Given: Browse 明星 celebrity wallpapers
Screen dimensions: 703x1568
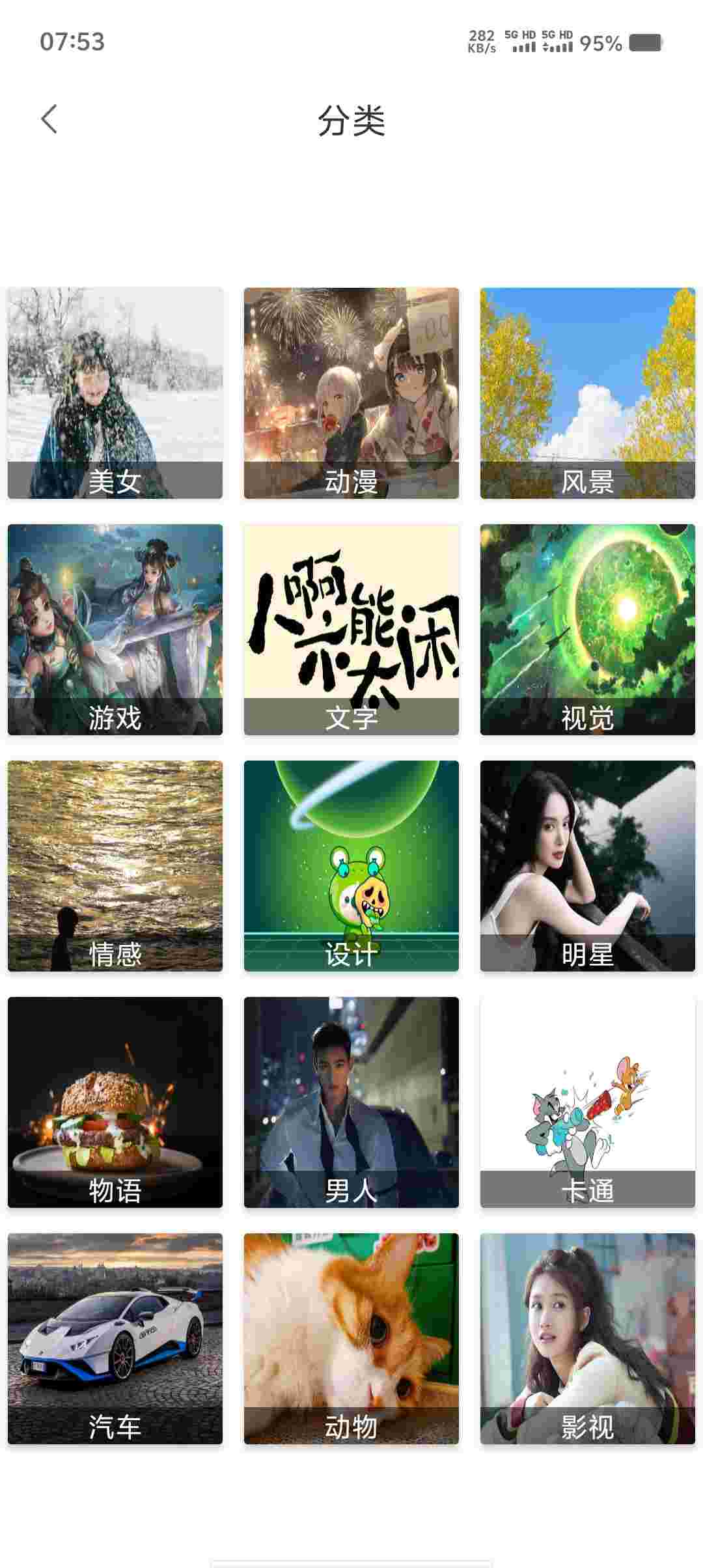Looking at the screenshot, I should [588, 866].
